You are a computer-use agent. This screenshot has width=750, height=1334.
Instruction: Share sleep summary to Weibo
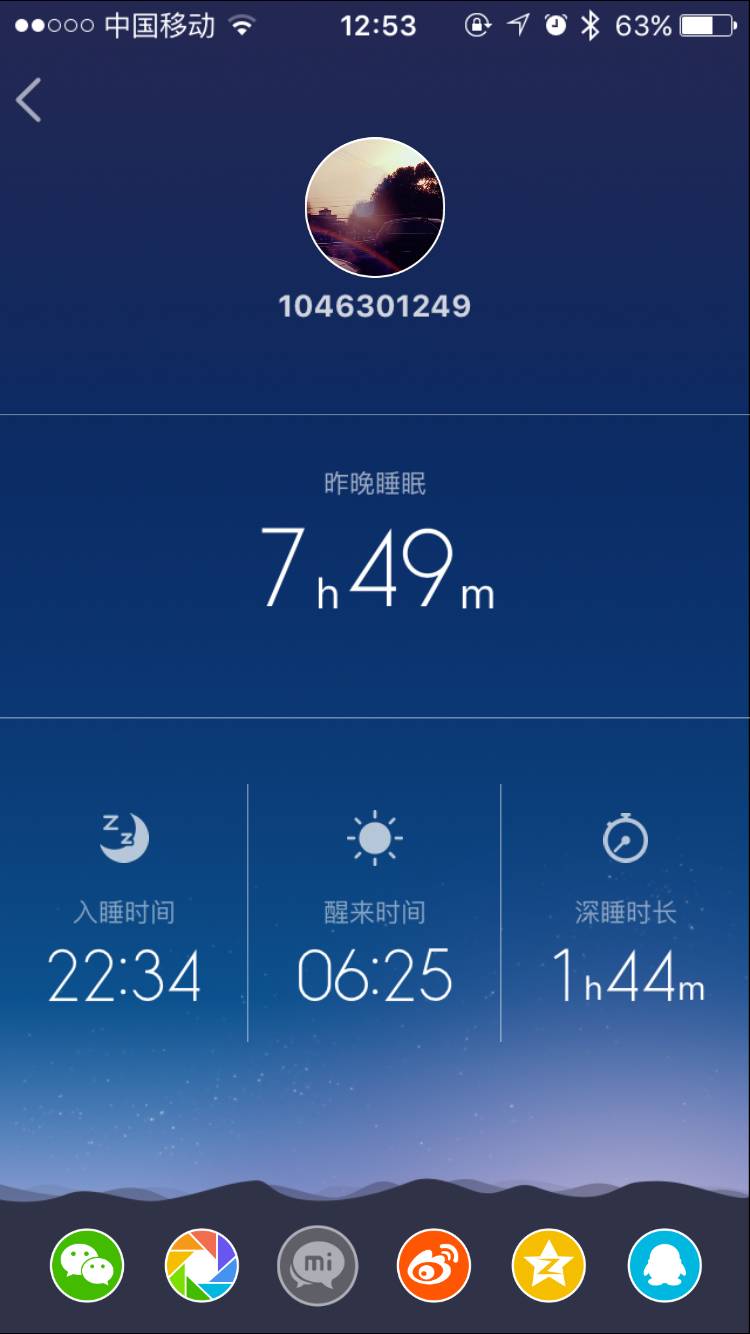(x=433, y=1266)
